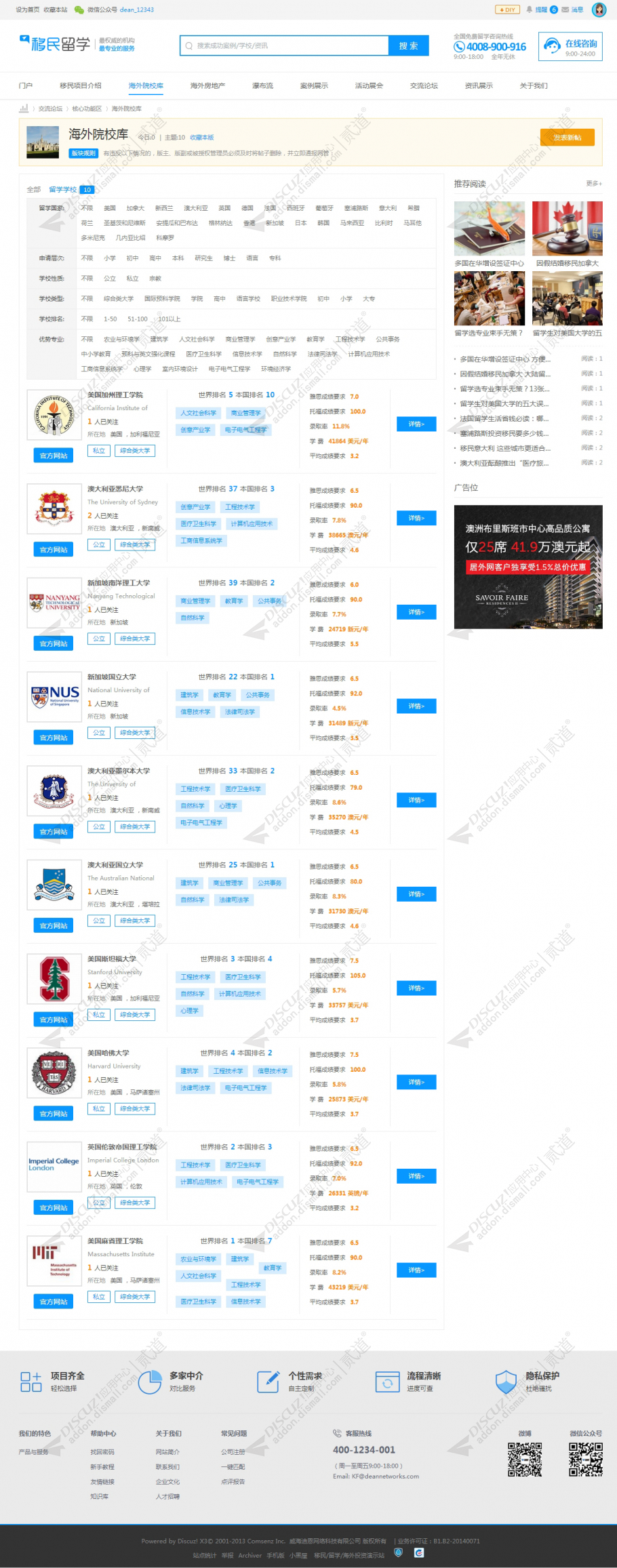Filter study country by 美国
The image size is (617, 1568).
pos(110,208)
